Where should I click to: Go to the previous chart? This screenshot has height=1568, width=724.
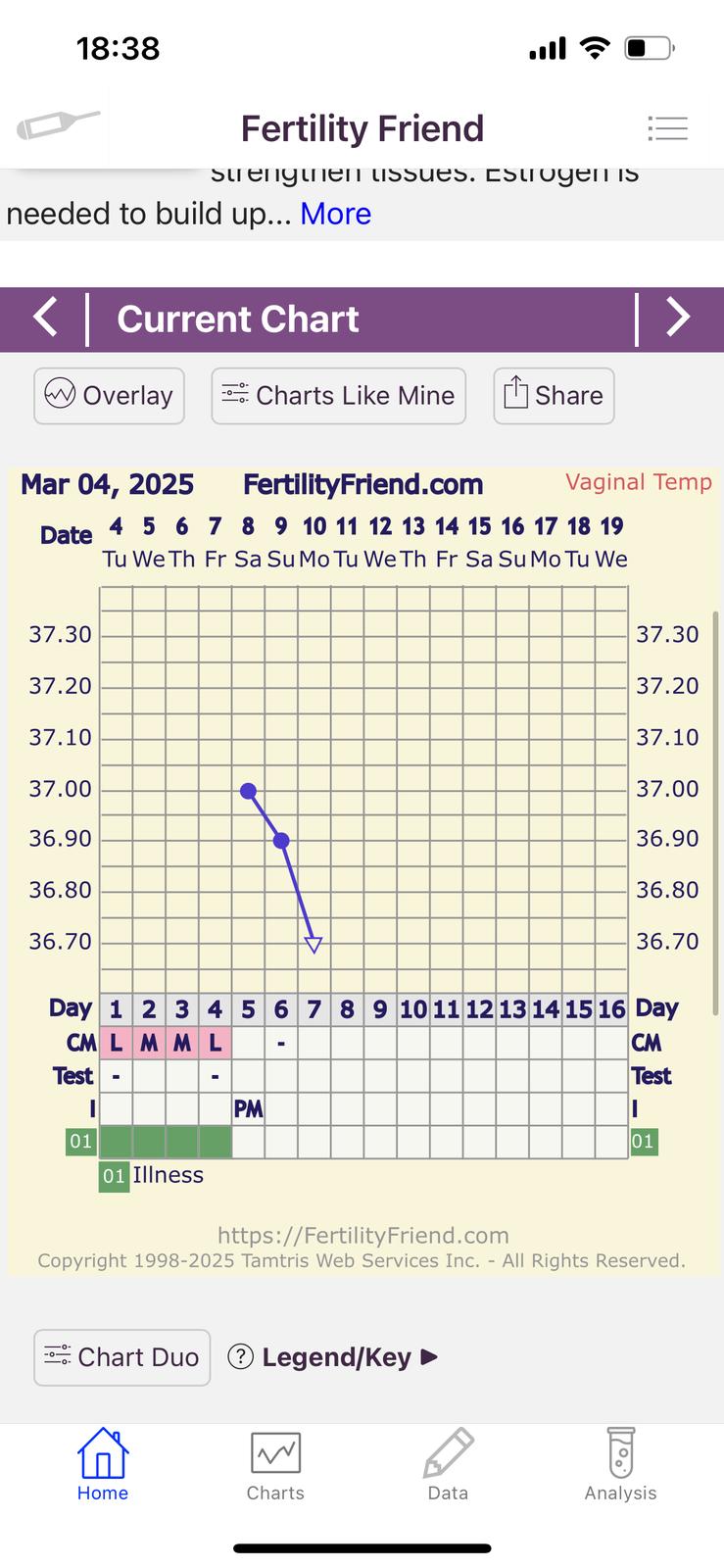(45, 318)
